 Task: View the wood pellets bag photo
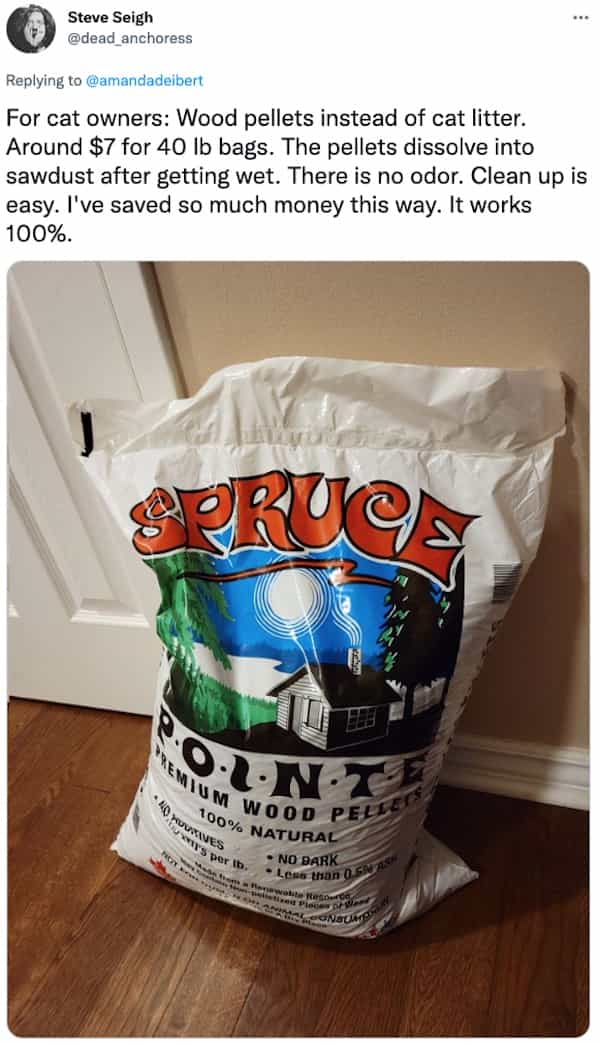pyautogui.click(x=298, y=650)
